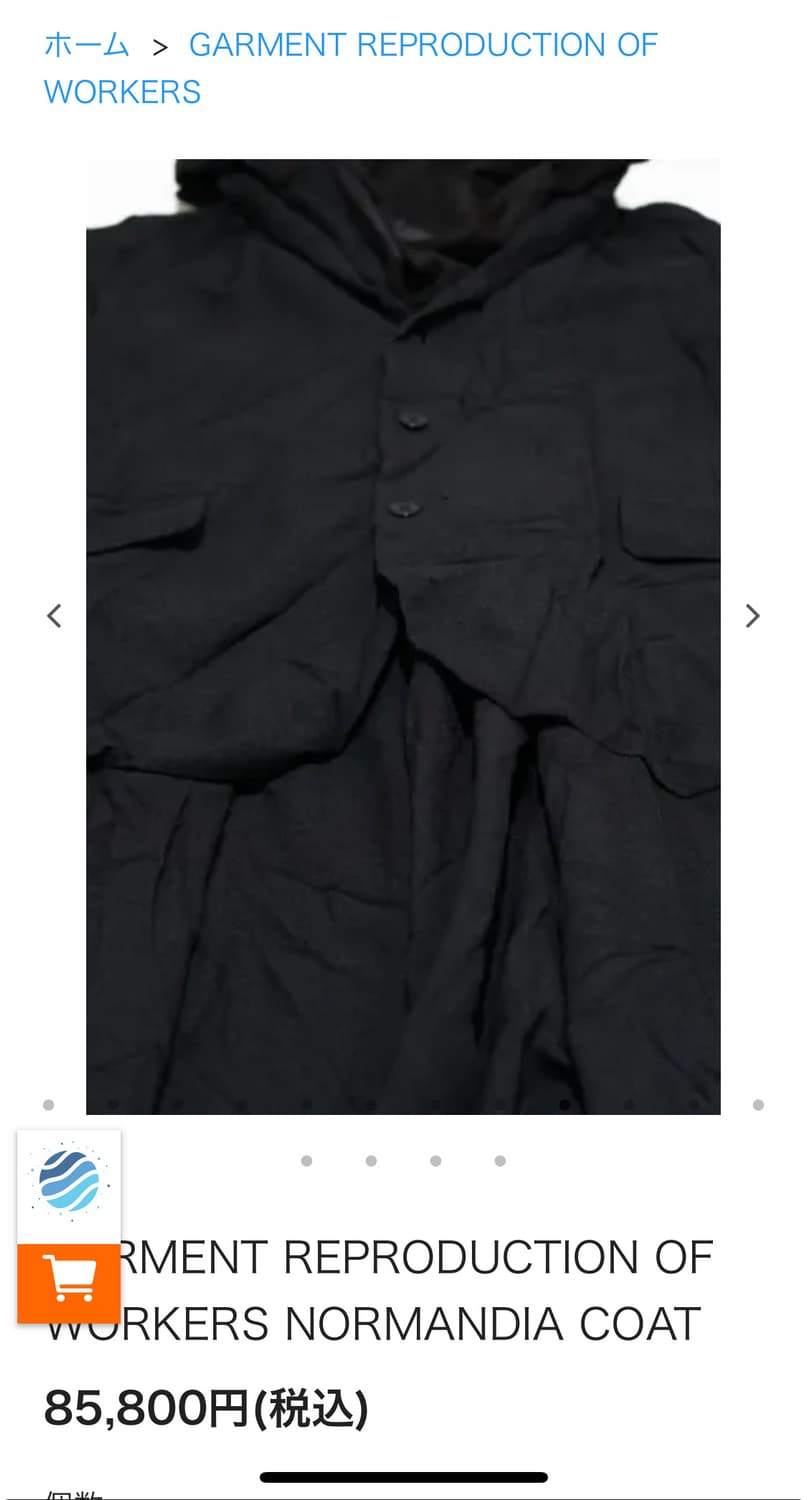
Task: Select the third carousel pagination dot
Action: pos(435,1161)
